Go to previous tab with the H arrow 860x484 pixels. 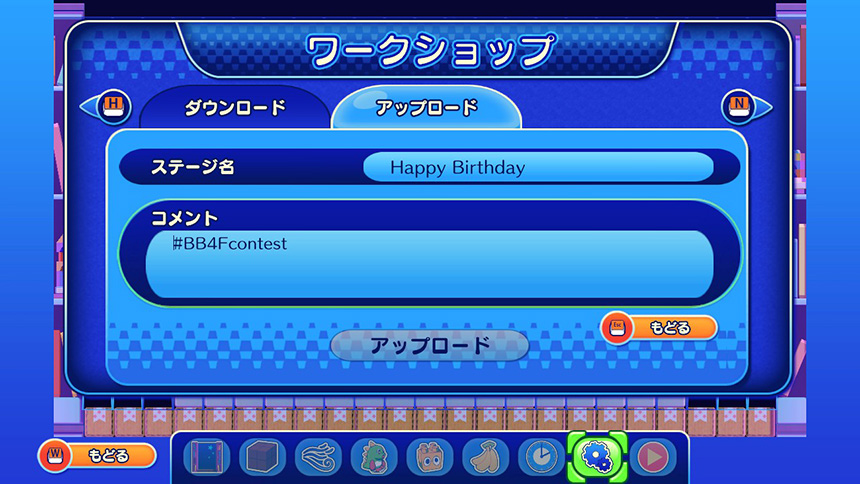113,105
